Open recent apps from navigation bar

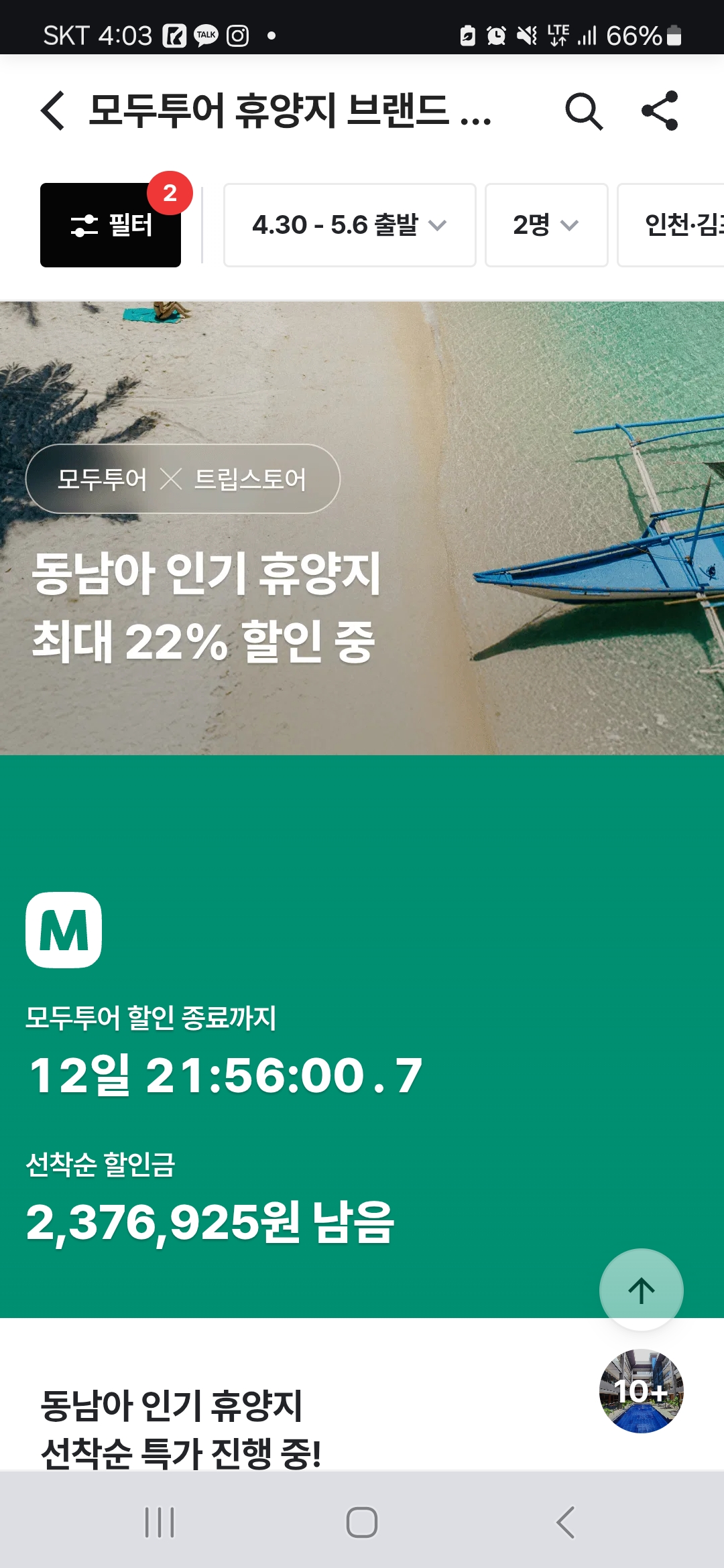tap(160, 1522)
